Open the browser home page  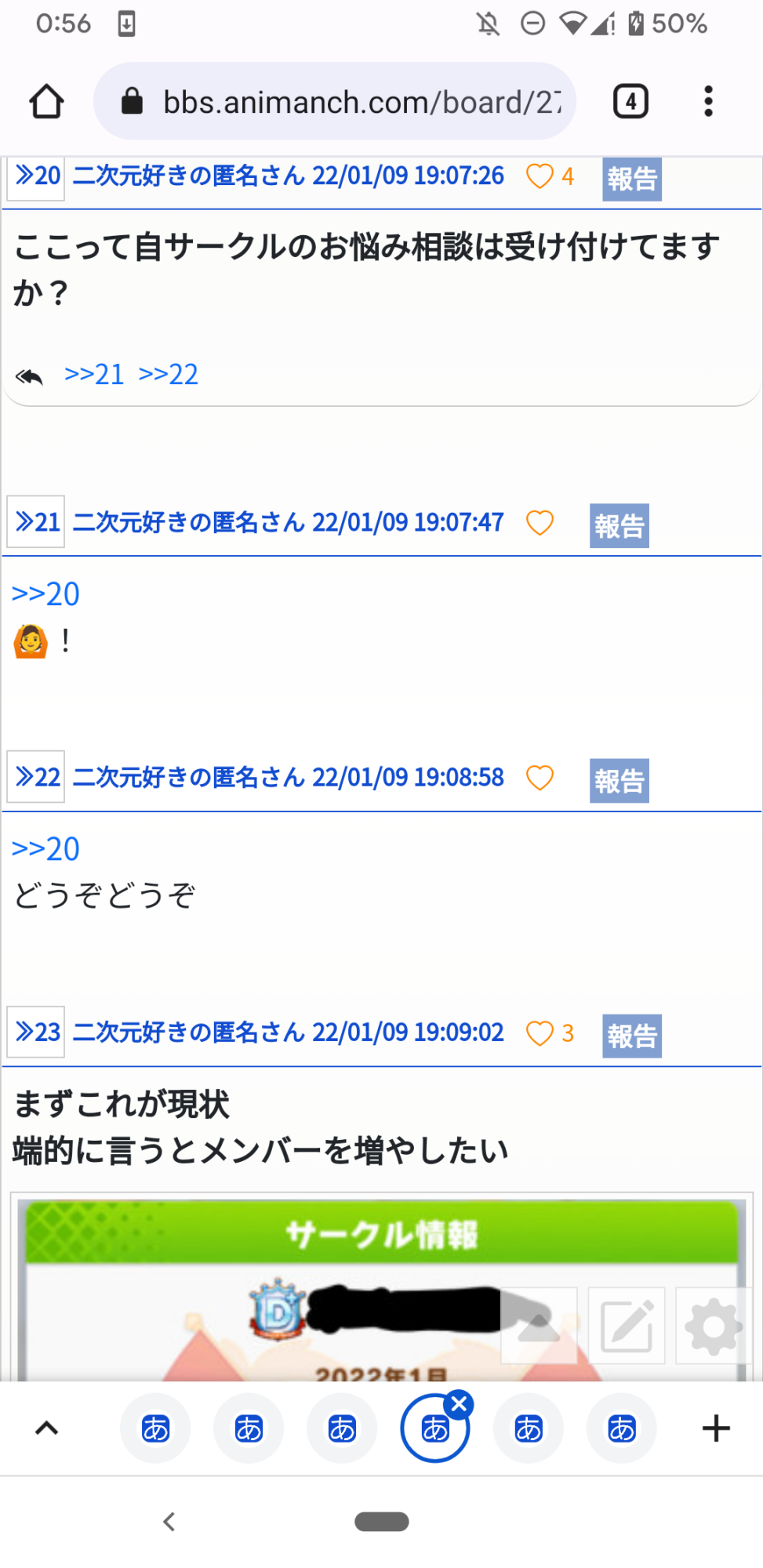[46, 101]
